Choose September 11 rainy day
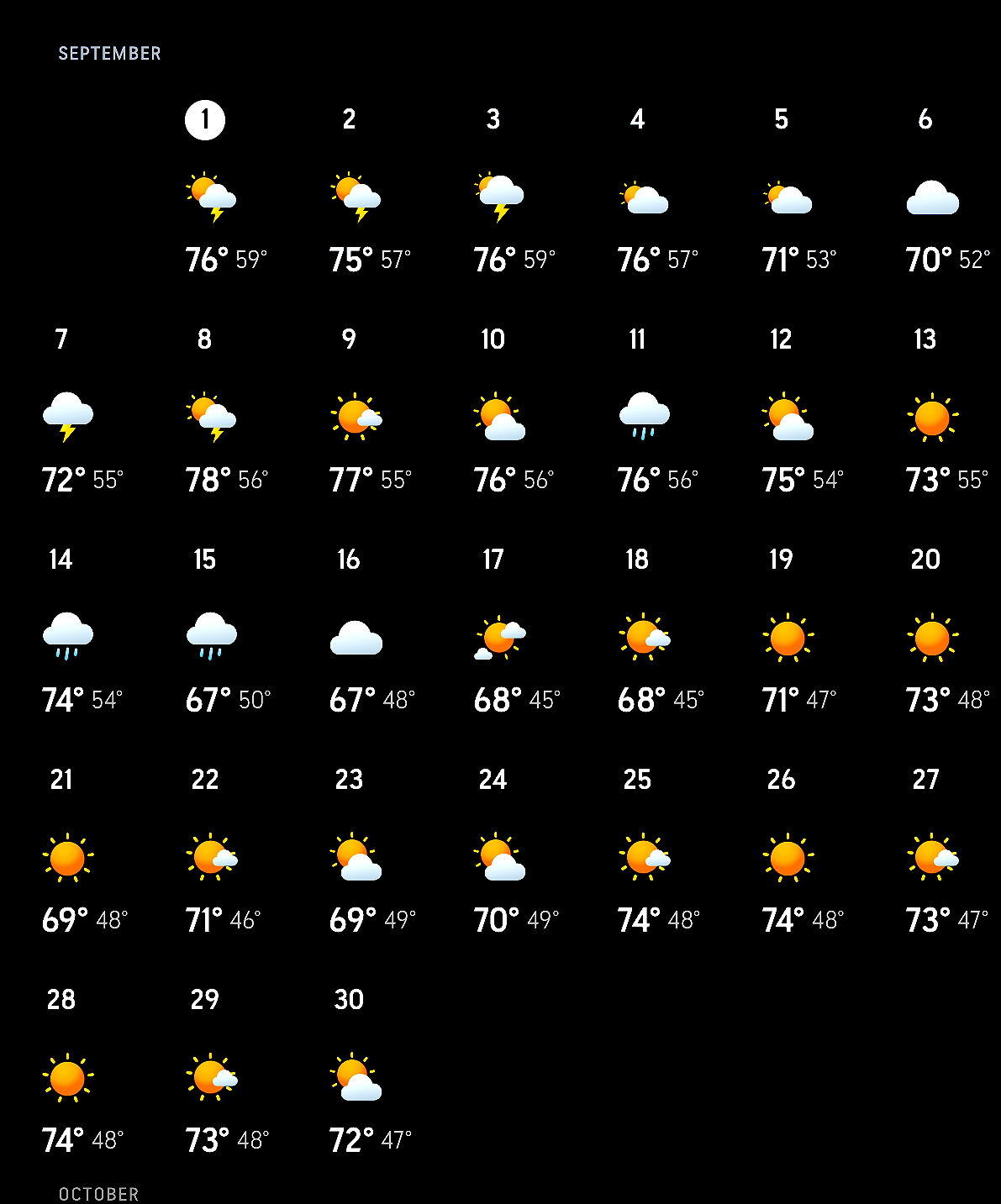The height and width of the screenshot is (1204, 1001). tap(644, 418)
